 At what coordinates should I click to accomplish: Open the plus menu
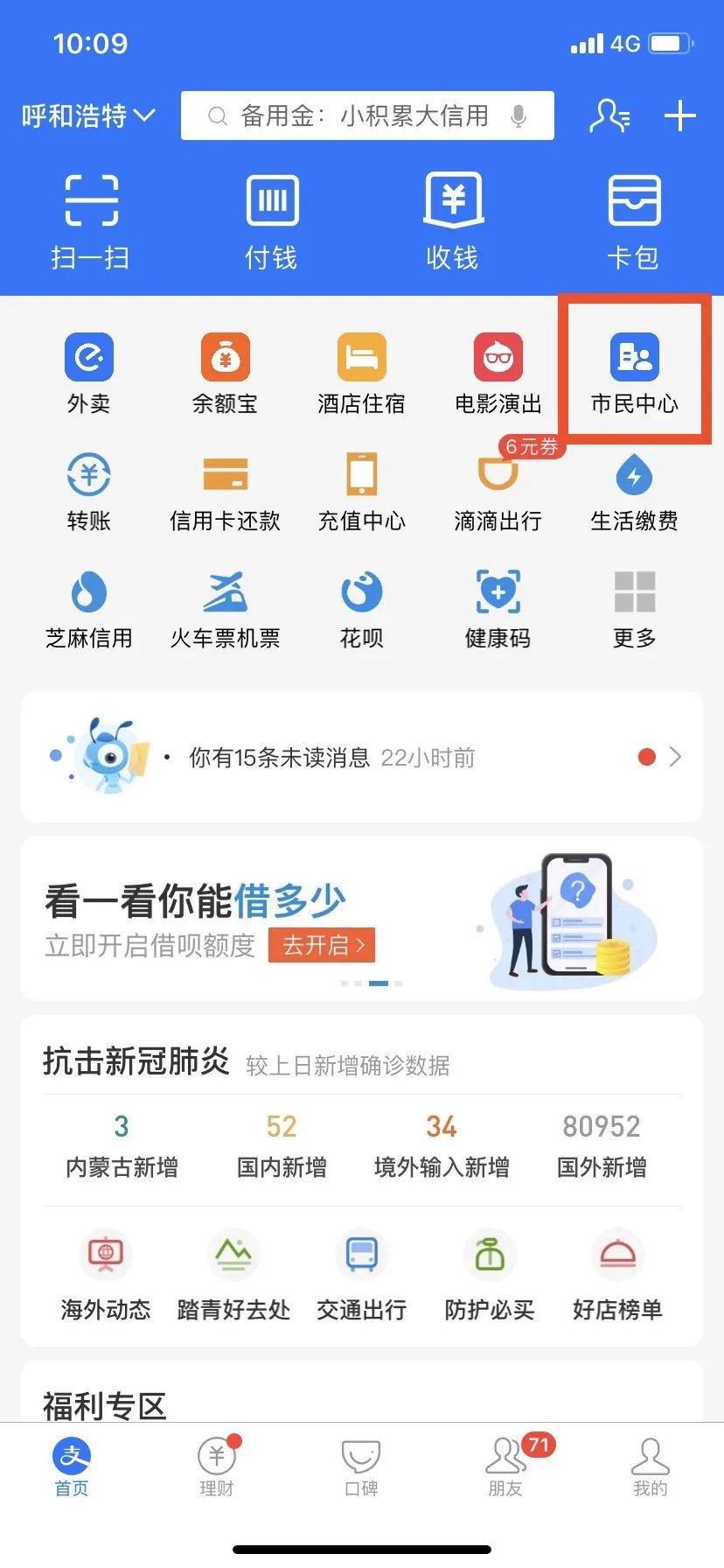click(x=679, y=115)
